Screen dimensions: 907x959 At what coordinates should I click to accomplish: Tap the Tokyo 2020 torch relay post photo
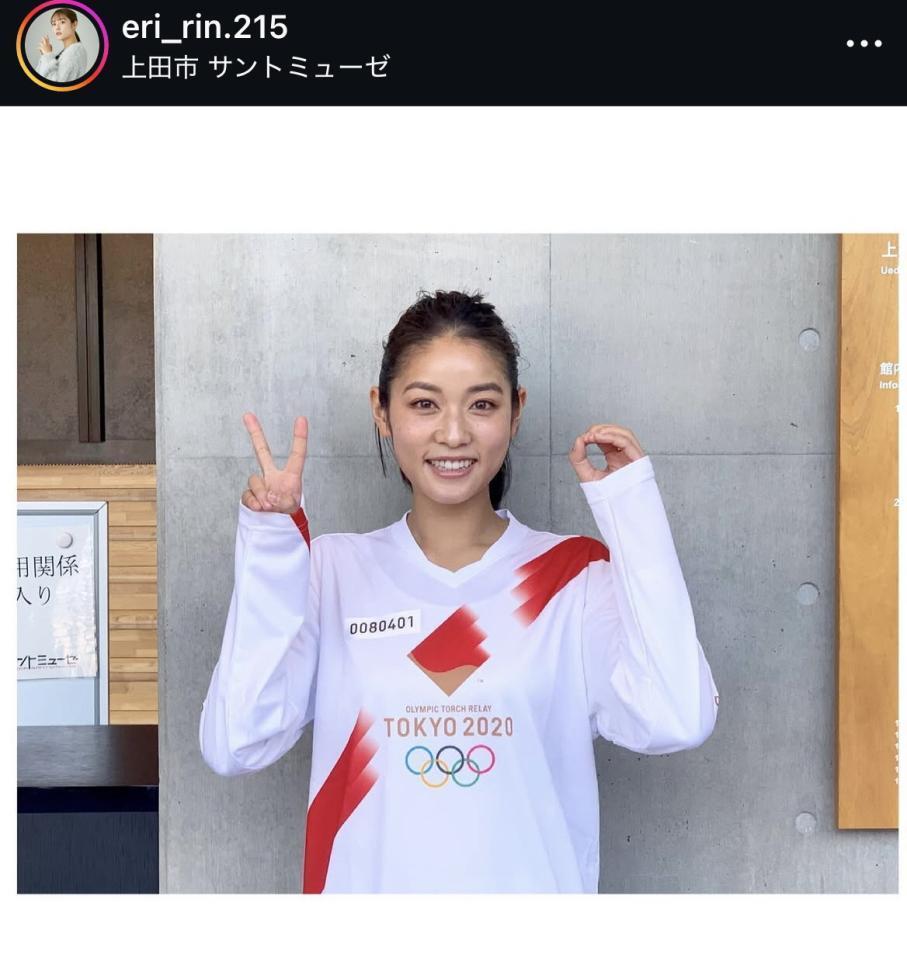click(x=457, y=563)
